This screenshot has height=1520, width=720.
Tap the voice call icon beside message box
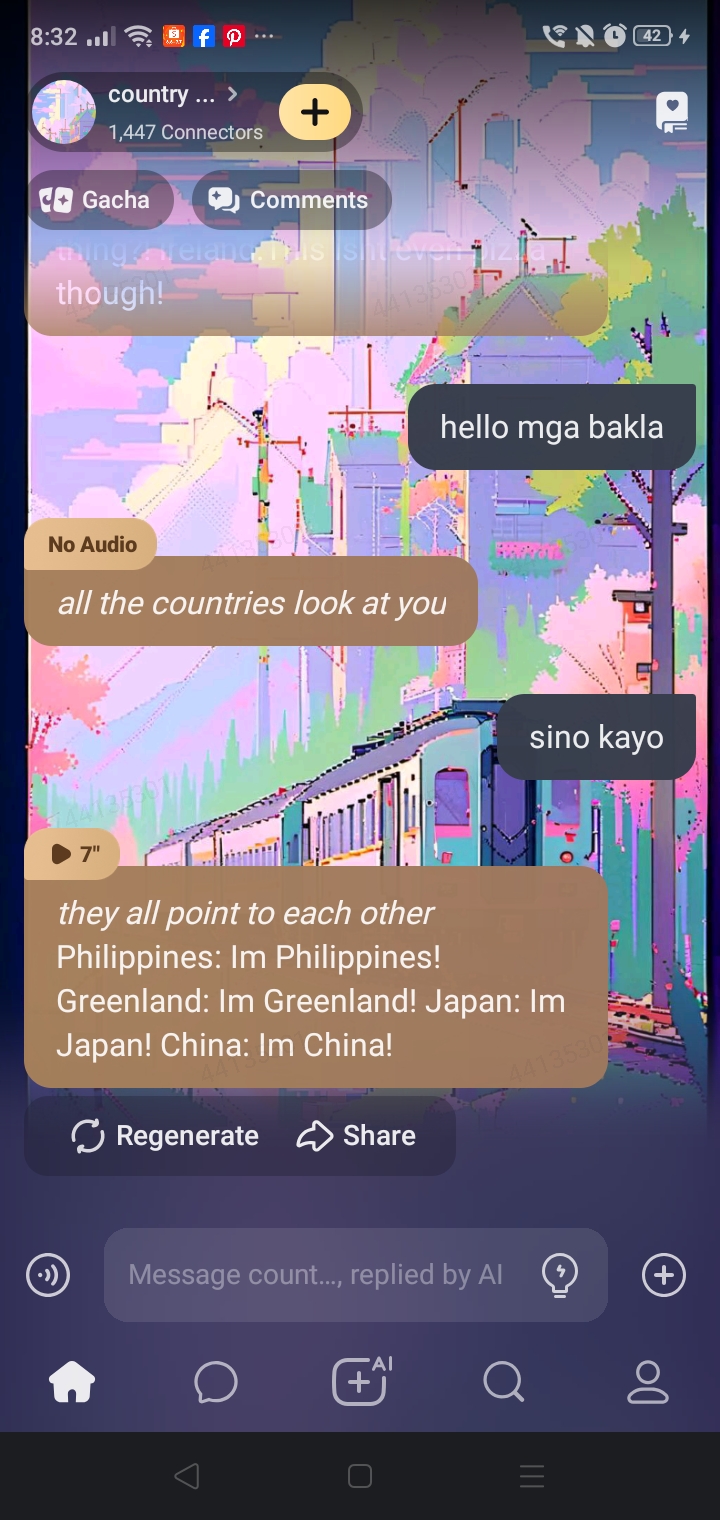pyautogui.click(x=48, y=1275)
